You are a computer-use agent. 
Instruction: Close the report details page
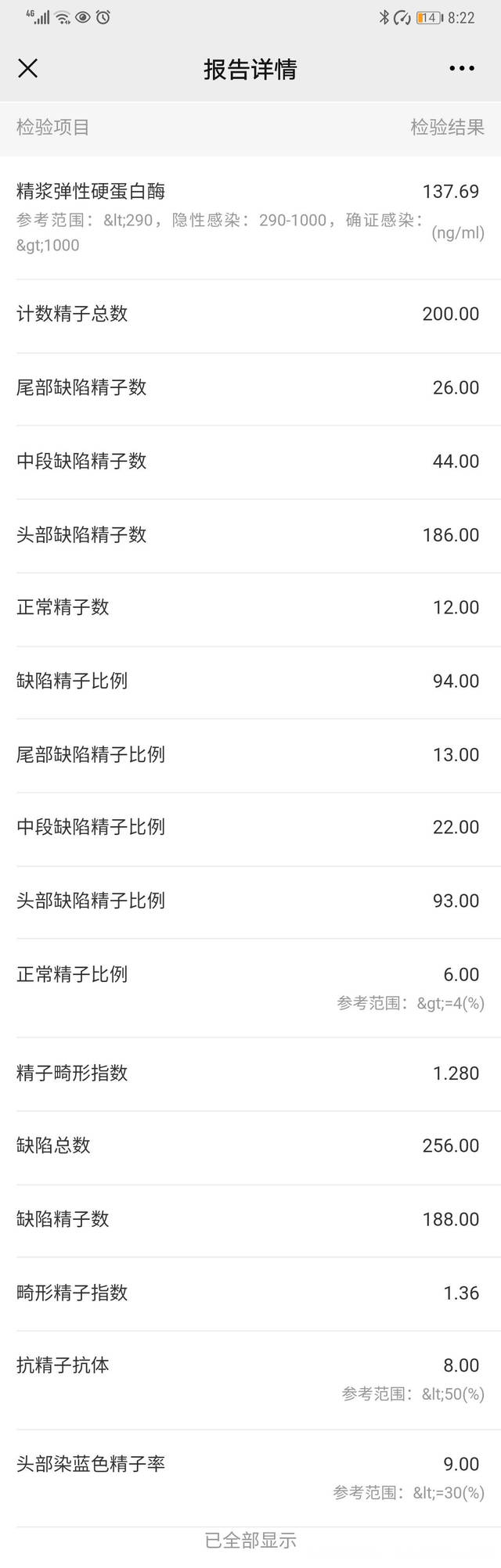(x=28, y=69)
